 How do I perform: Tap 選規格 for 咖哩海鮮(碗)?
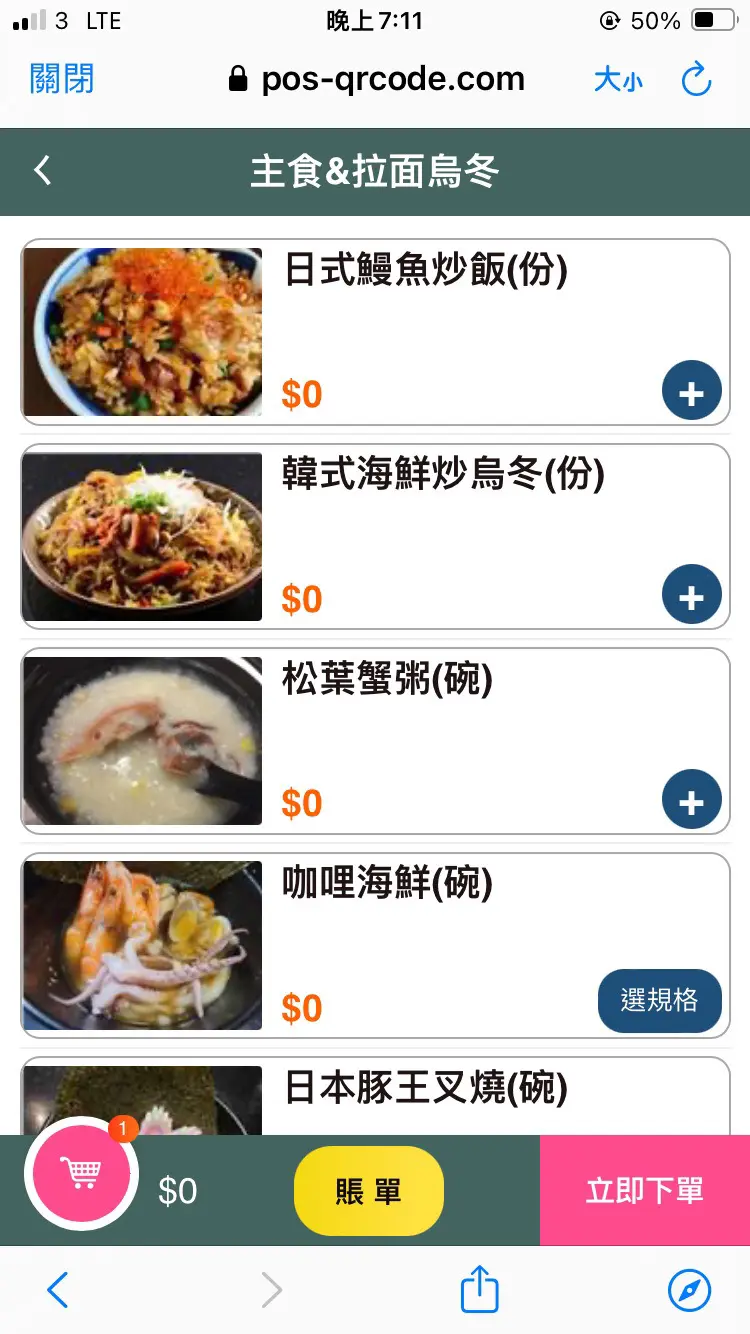(659, 1000)
